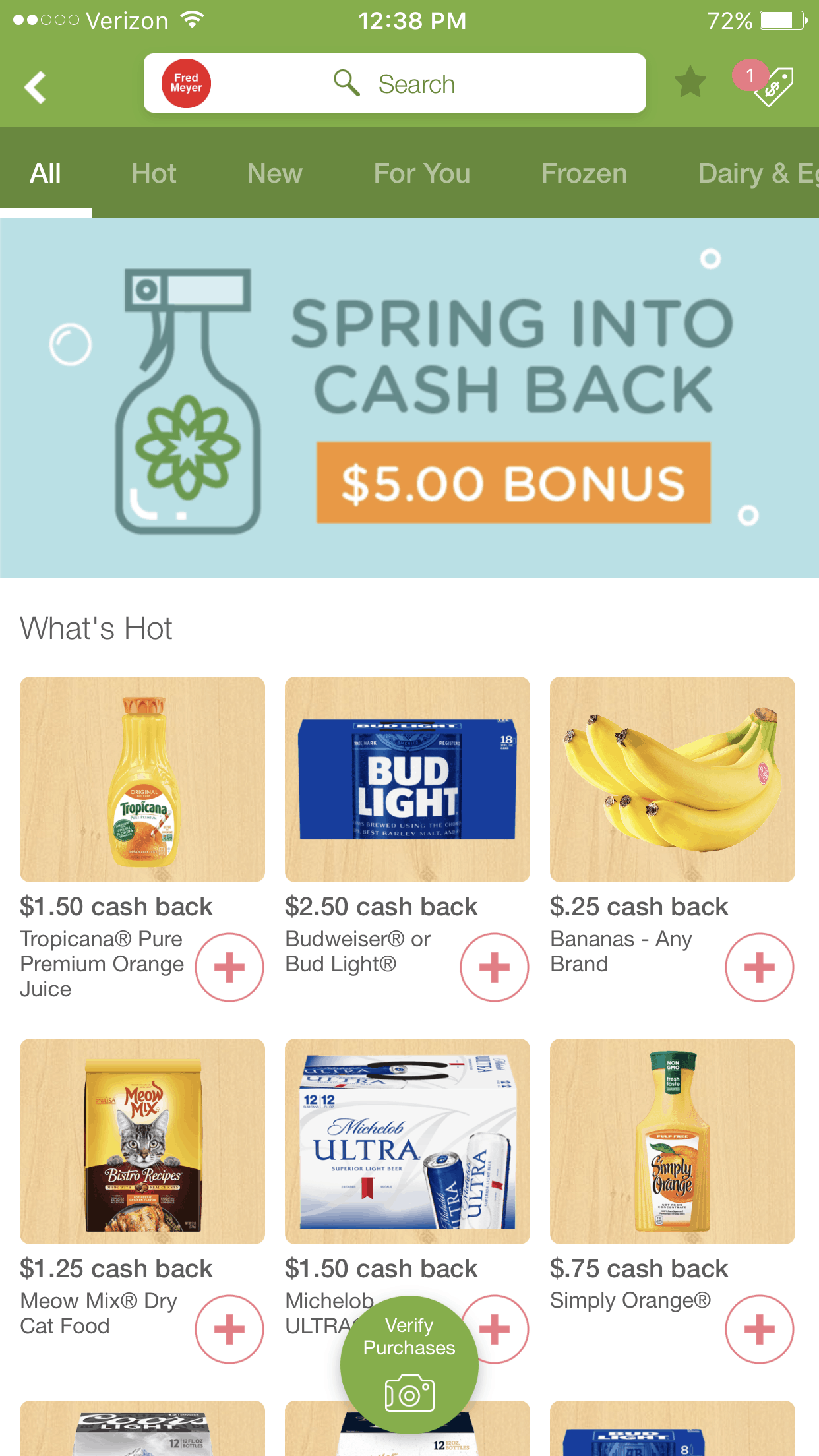Switch to the New tab
Viewport: 819px width, 1456px height.
click(274, 173)
